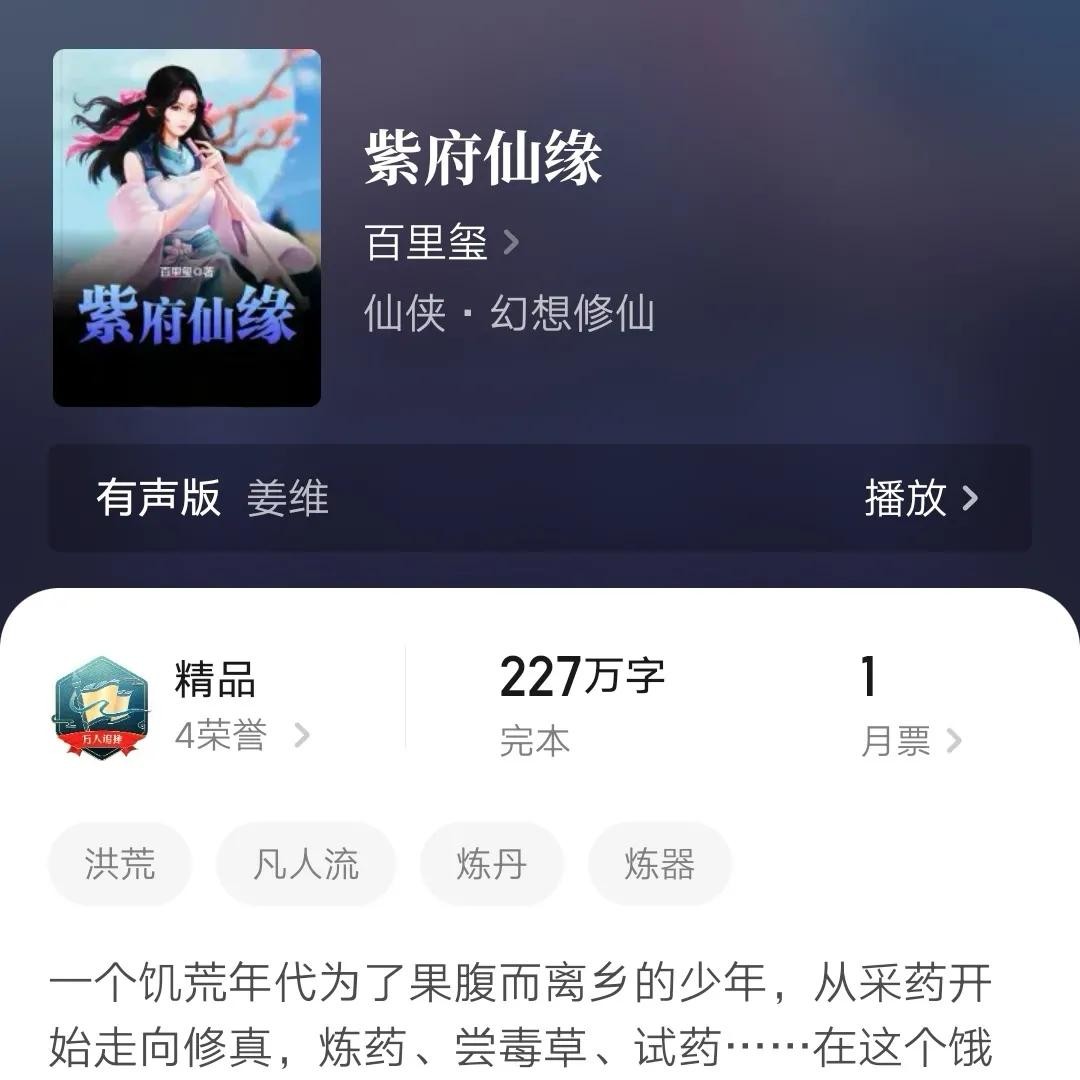Image resolution: width=1080 pixels, height=1080 pixels.
Task: Open author 百里玺's page
Action: click(441, 243)
